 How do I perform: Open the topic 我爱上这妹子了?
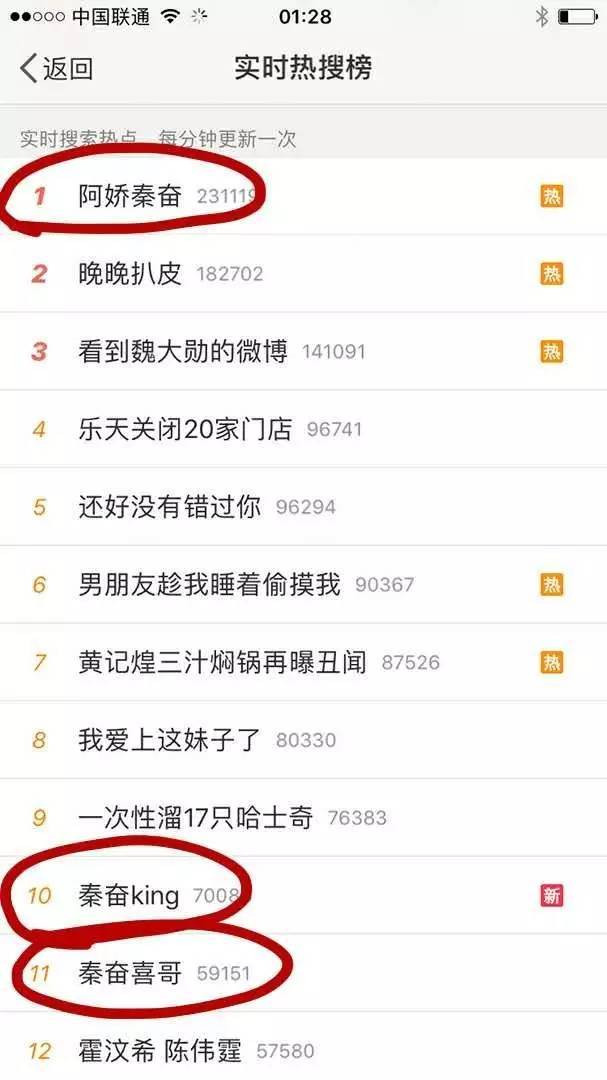(x=170, y=740)
